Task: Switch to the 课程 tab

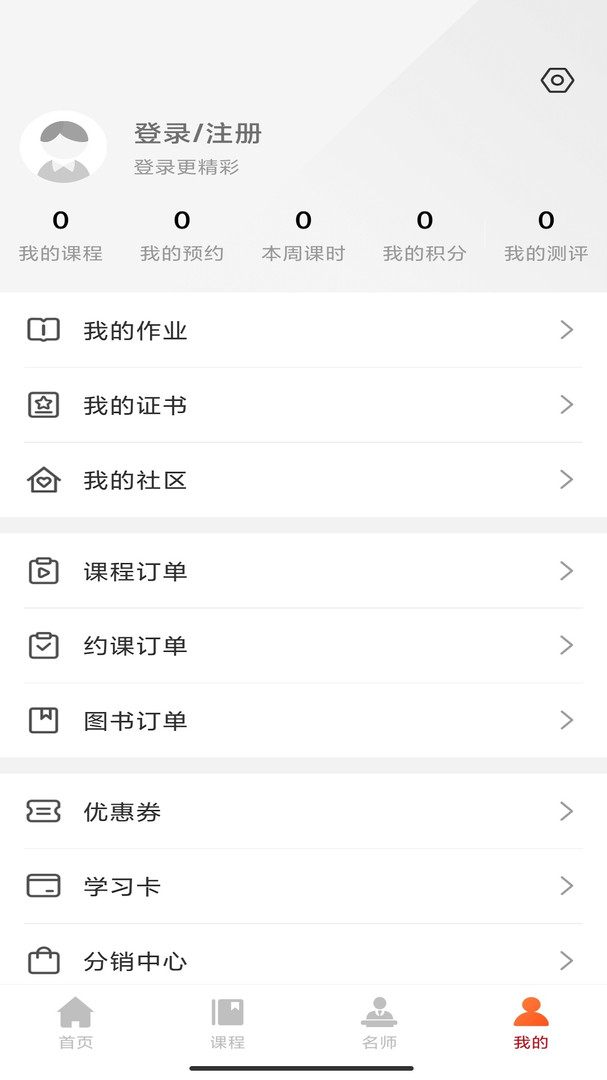Action: tap(227, 1024)
